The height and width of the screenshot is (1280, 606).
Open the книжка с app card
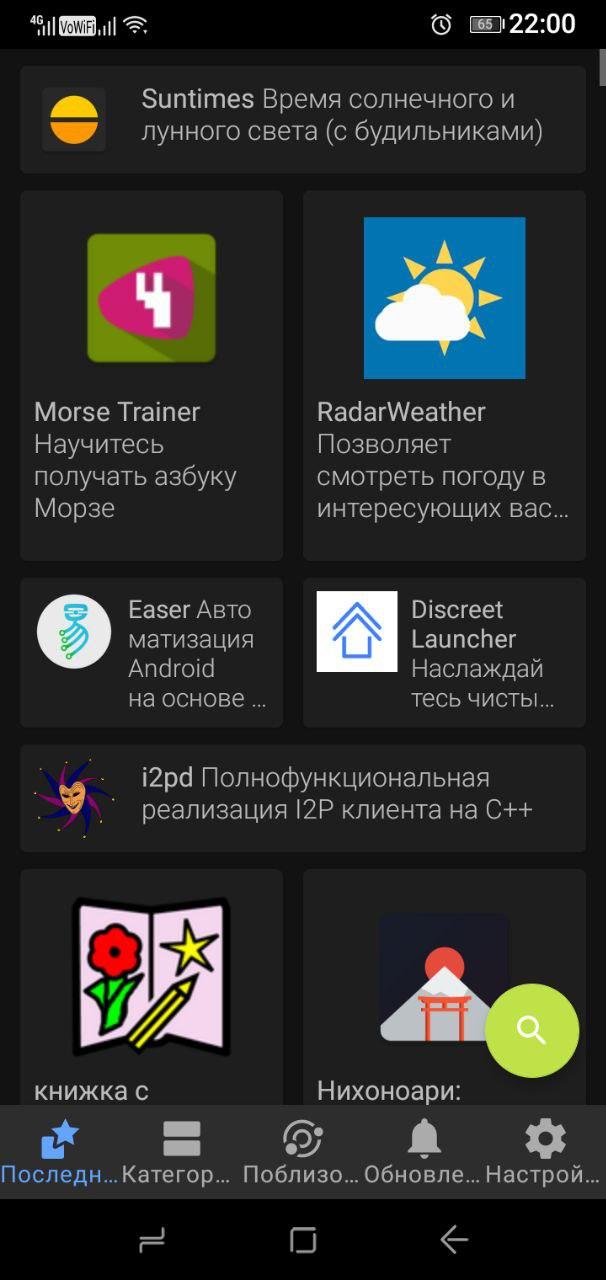pyautogui.click(x=151, y=985)
